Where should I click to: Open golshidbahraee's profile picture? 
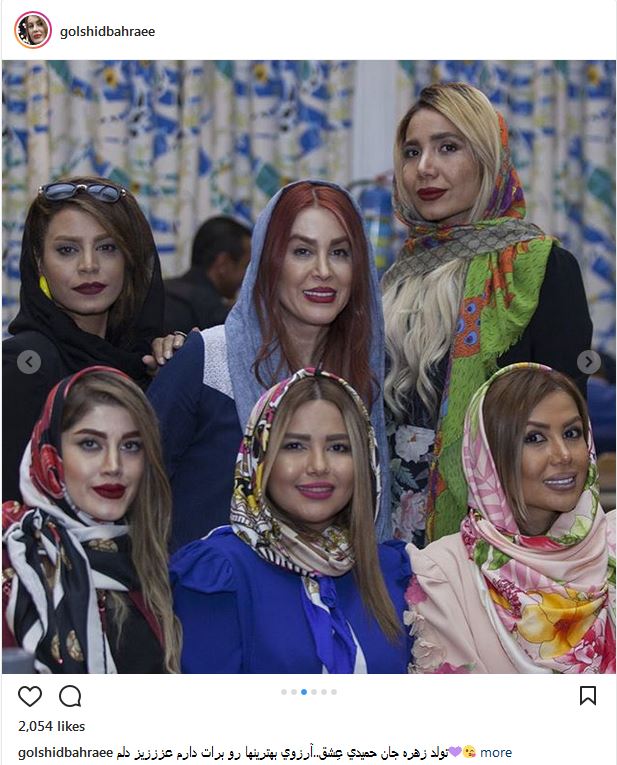[32, 30]
